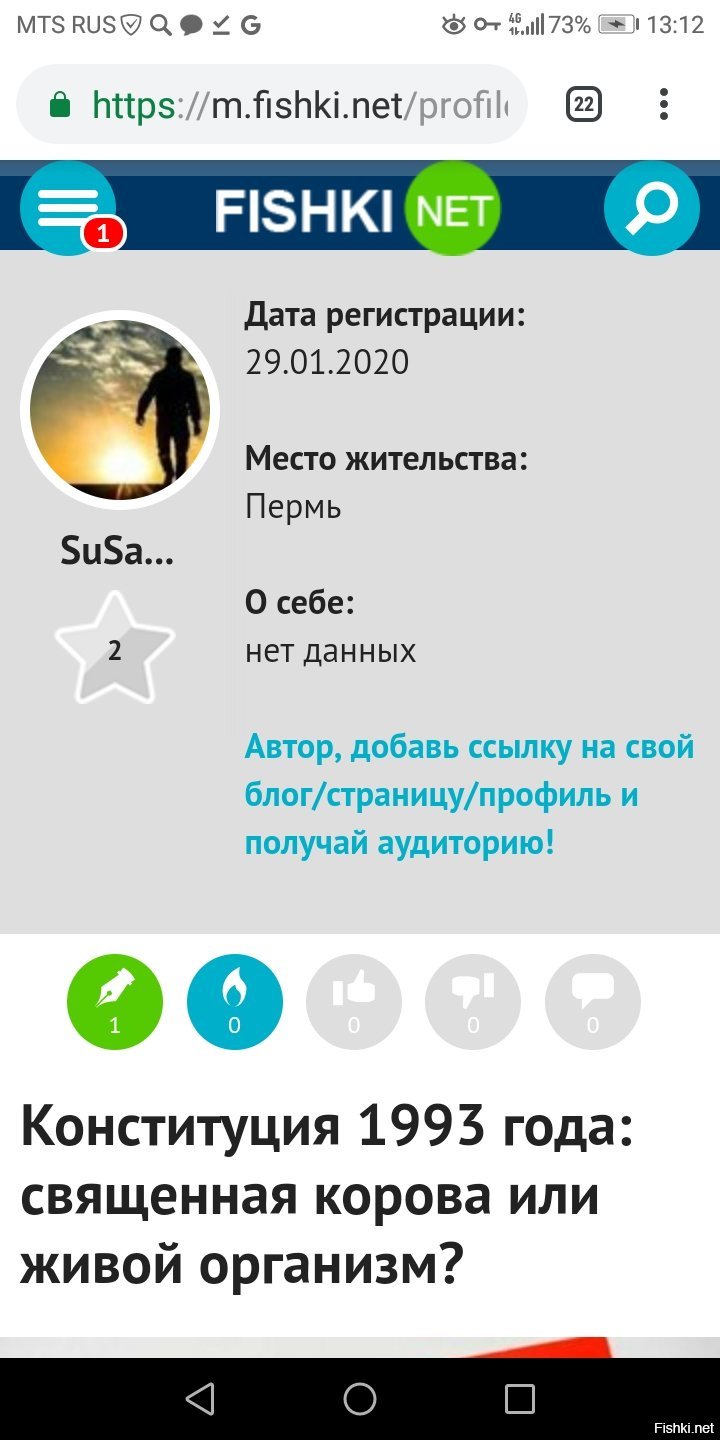
Task: Tap the star rating badge
Action: pos(115,649)
